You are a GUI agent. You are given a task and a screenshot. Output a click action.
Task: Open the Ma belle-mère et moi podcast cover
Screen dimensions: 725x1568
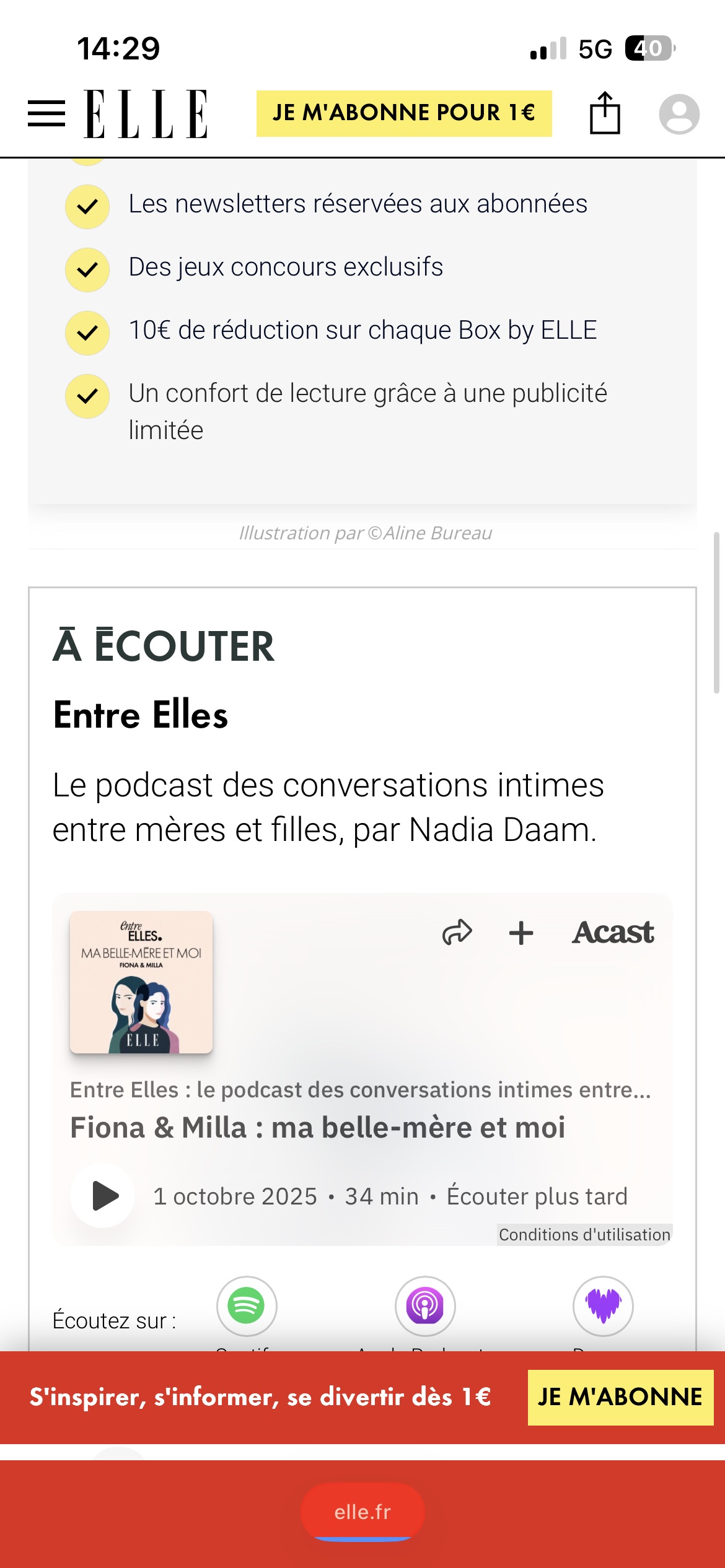(x=141, y=982)
